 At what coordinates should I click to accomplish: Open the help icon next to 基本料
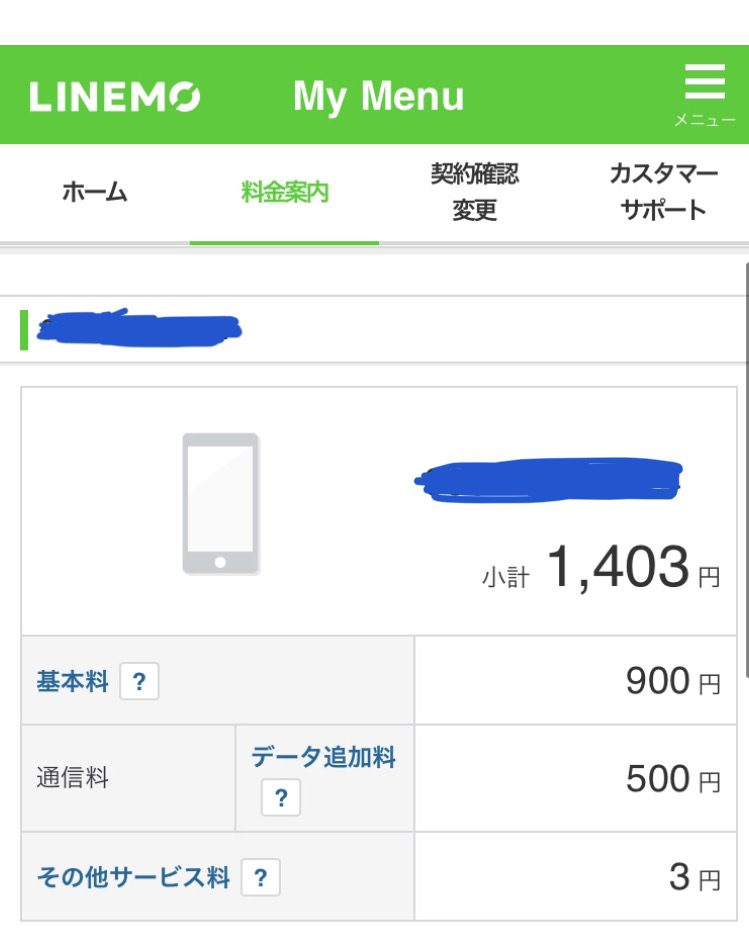tap(138, 682)
